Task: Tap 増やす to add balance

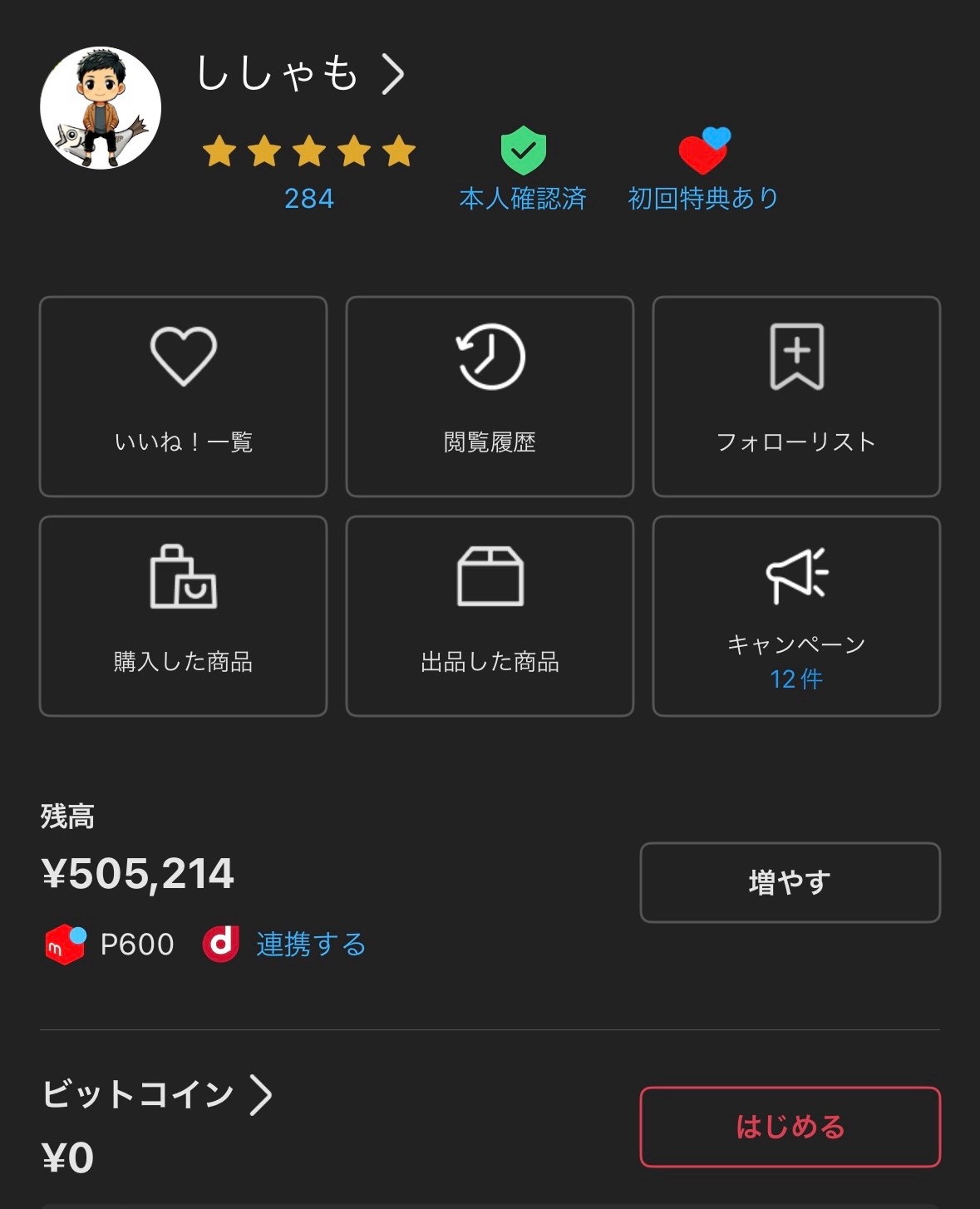Action: point(790,882)
